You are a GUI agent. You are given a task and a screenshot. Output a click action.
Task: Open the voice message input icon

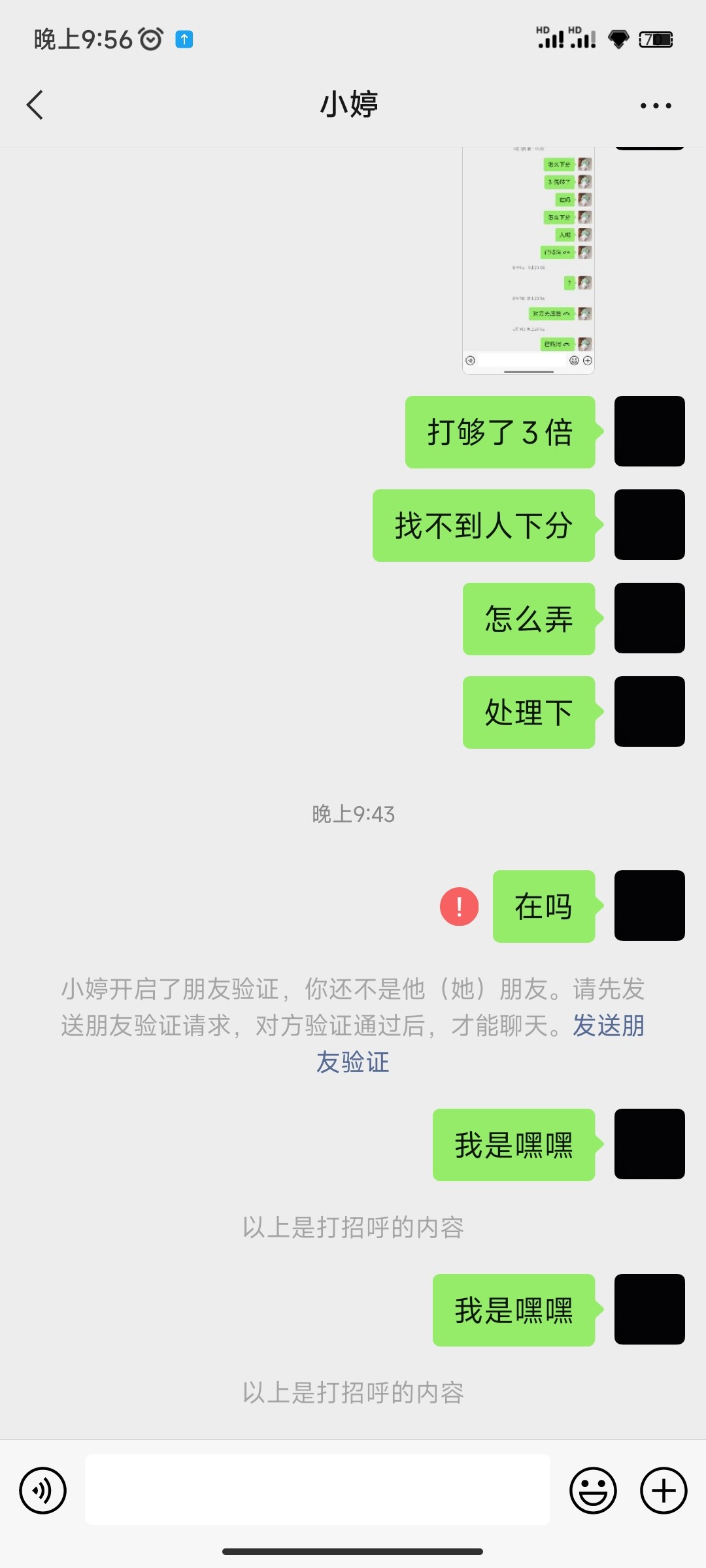[43, 1490]
